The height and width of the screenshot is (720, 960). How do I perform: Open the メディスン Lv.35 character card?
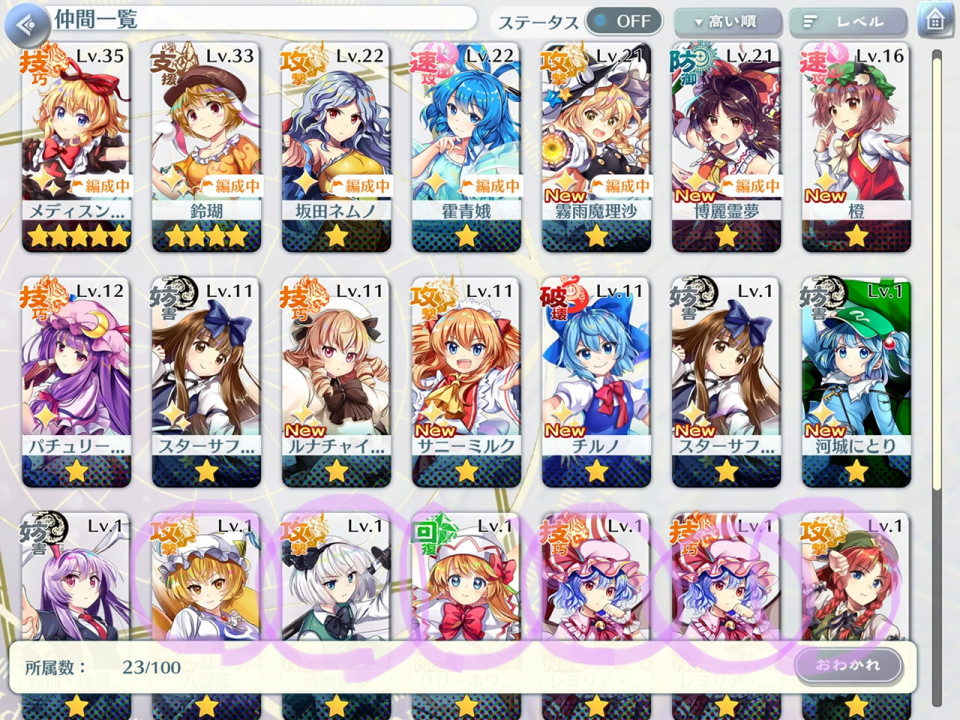click(x=77, y=140)
